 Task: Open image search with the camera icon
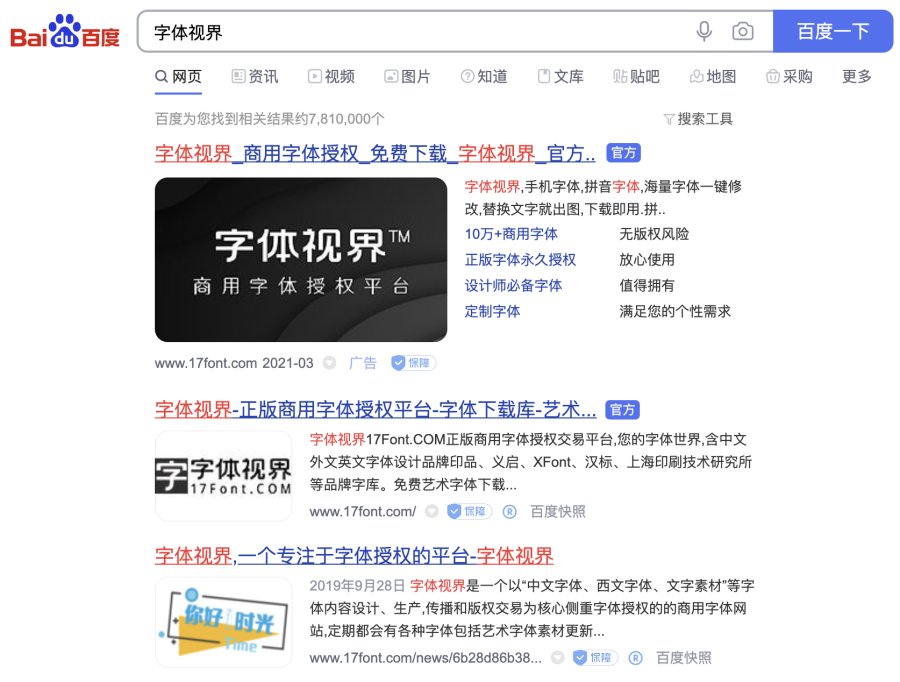[x=742, y=32]
